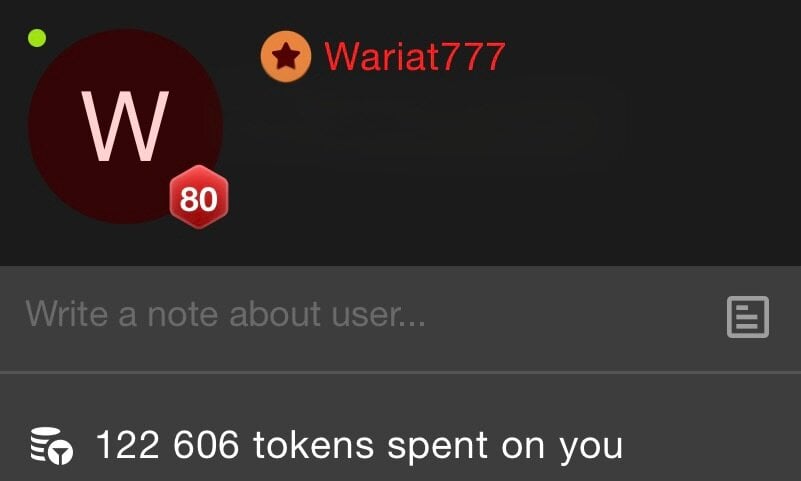Tap the 'Write a note about user' field
The height and width of the screenshot is (481, 801).
click(x=300, y=315)
